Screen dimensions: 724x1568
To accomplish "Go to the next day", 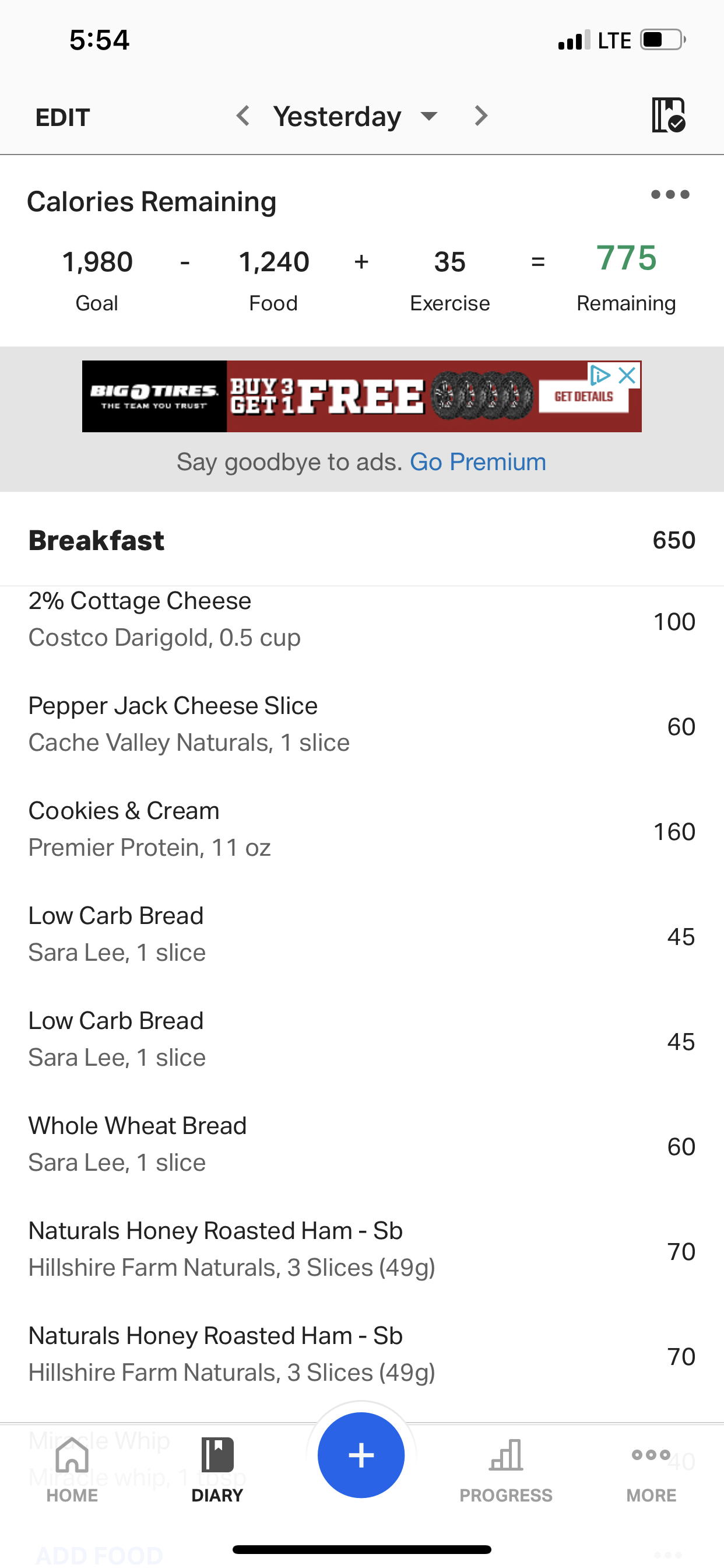I will 481,116.
